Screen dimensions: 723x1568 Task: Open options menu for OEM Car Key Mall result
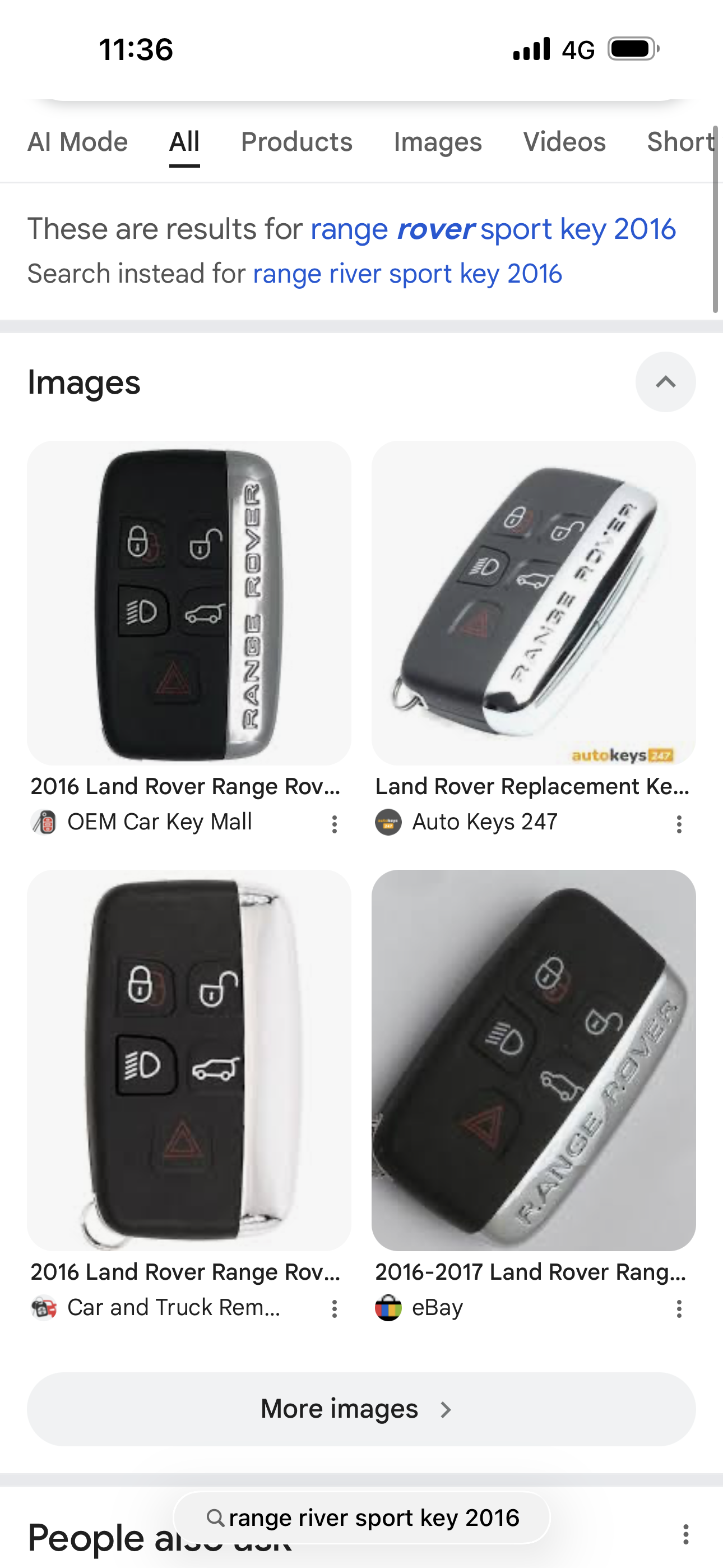point(334,824)
